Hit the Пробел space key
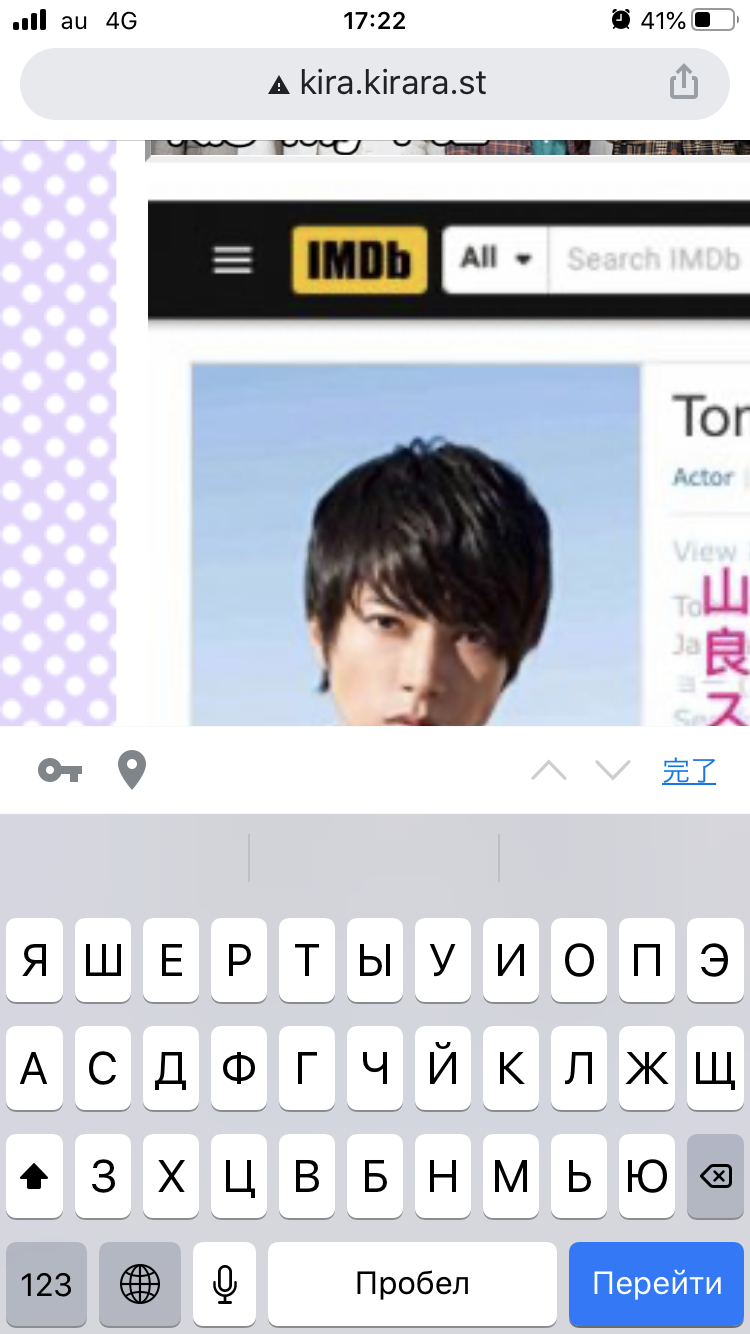This screenshot has height=1334, width=750. pos(412,1283)
